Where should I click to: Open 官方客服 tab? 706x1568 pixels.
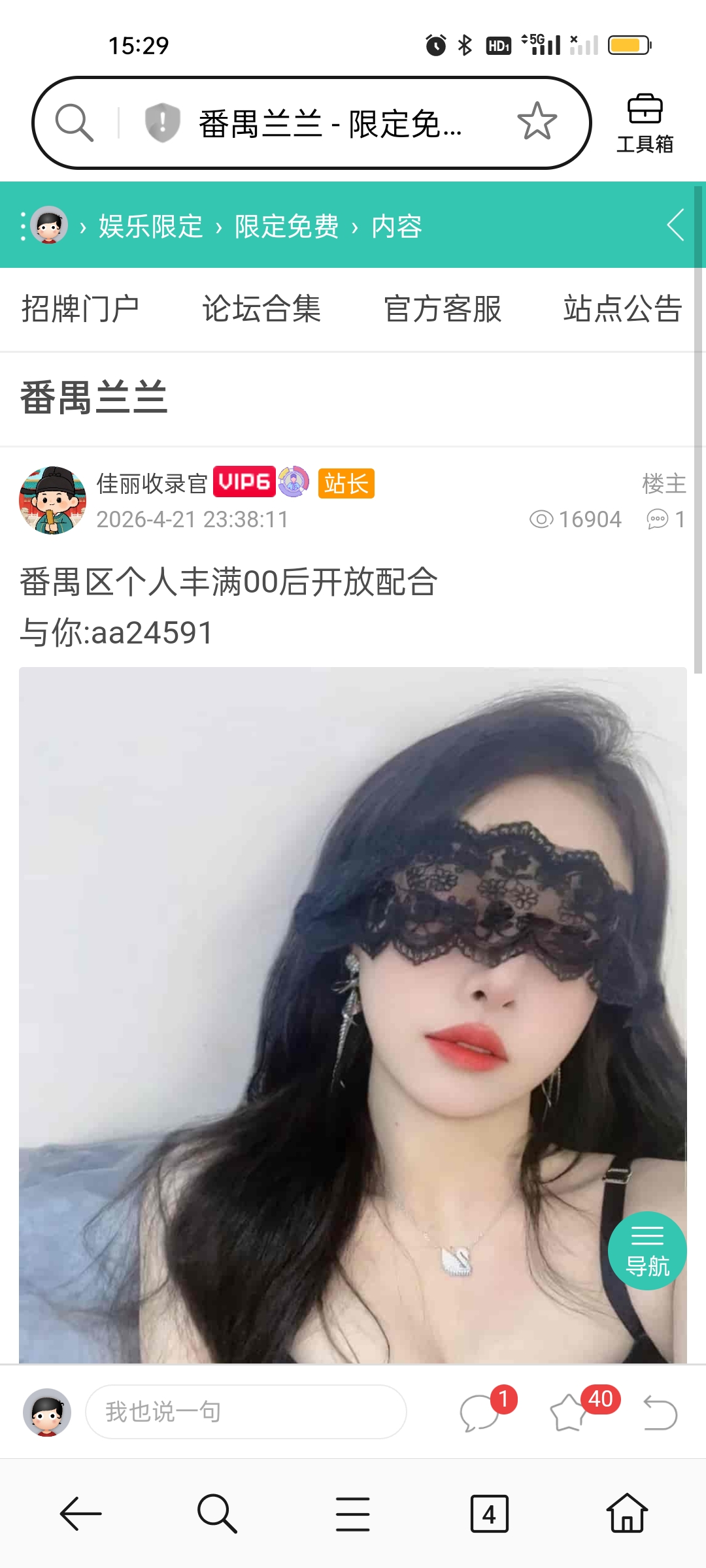click(x=443, y=309)
